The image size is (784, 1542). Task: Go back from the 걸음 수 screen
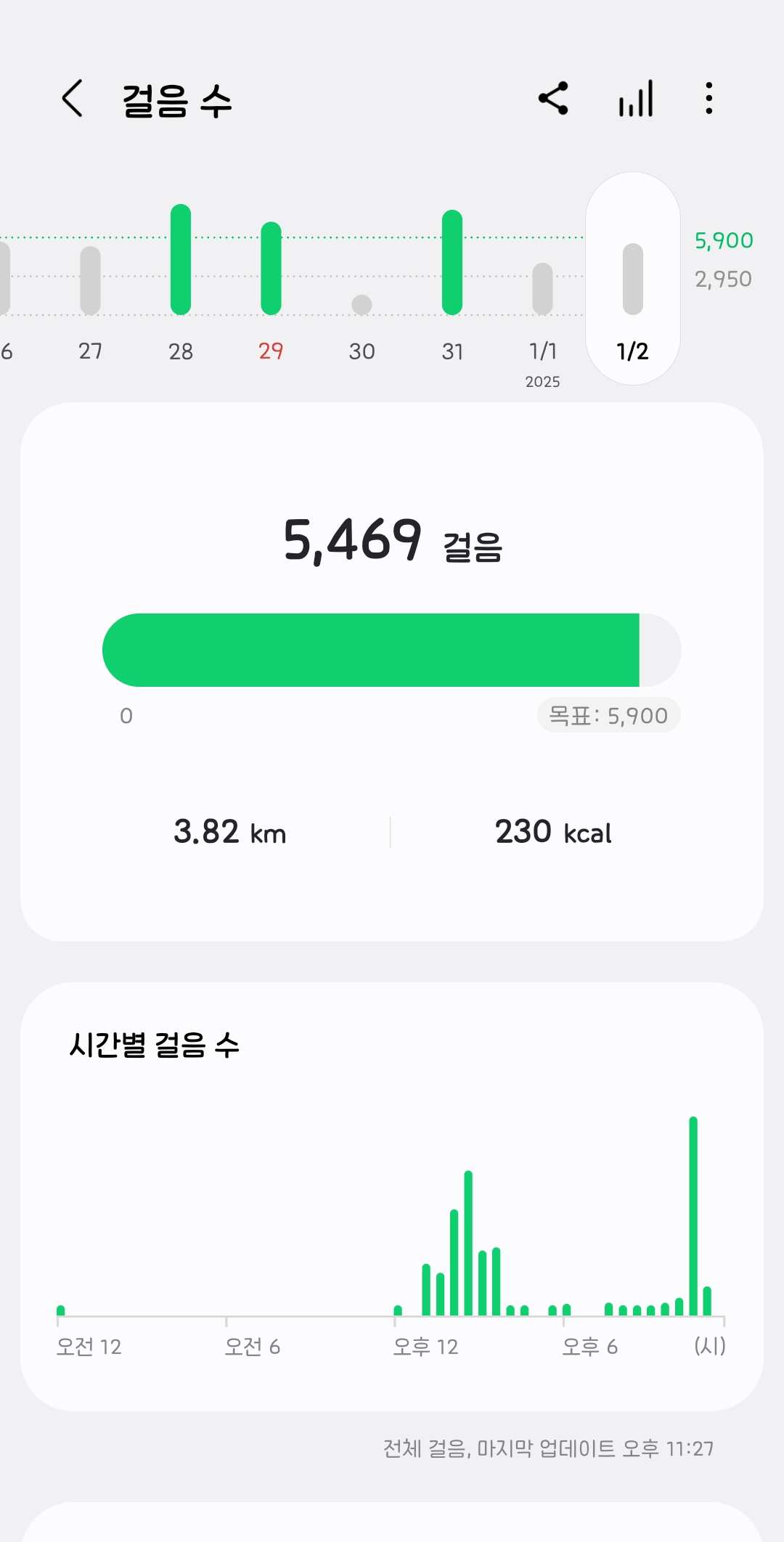pos(73,99)
